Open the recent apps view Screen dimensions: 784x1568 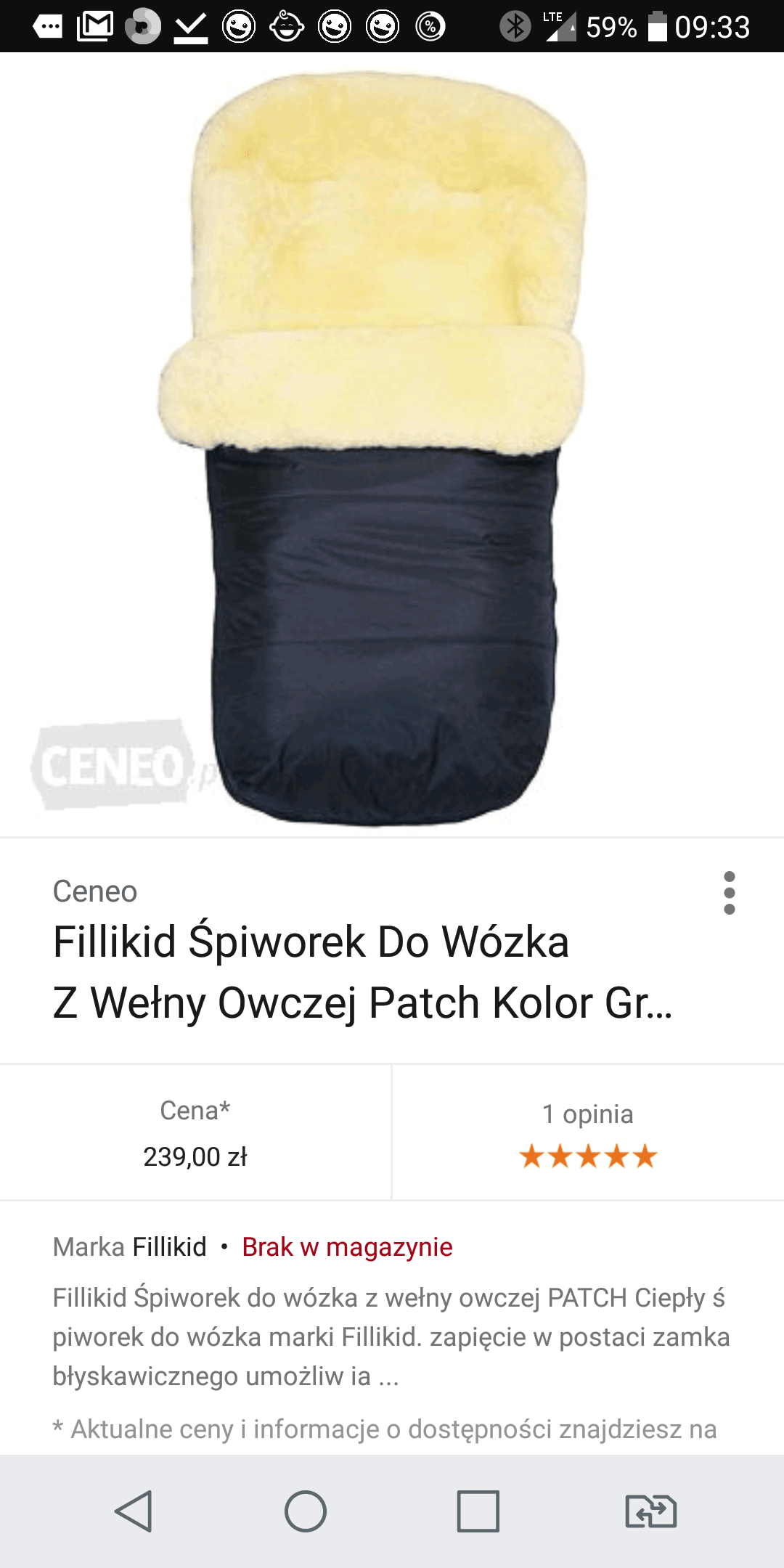[478, 1511]
